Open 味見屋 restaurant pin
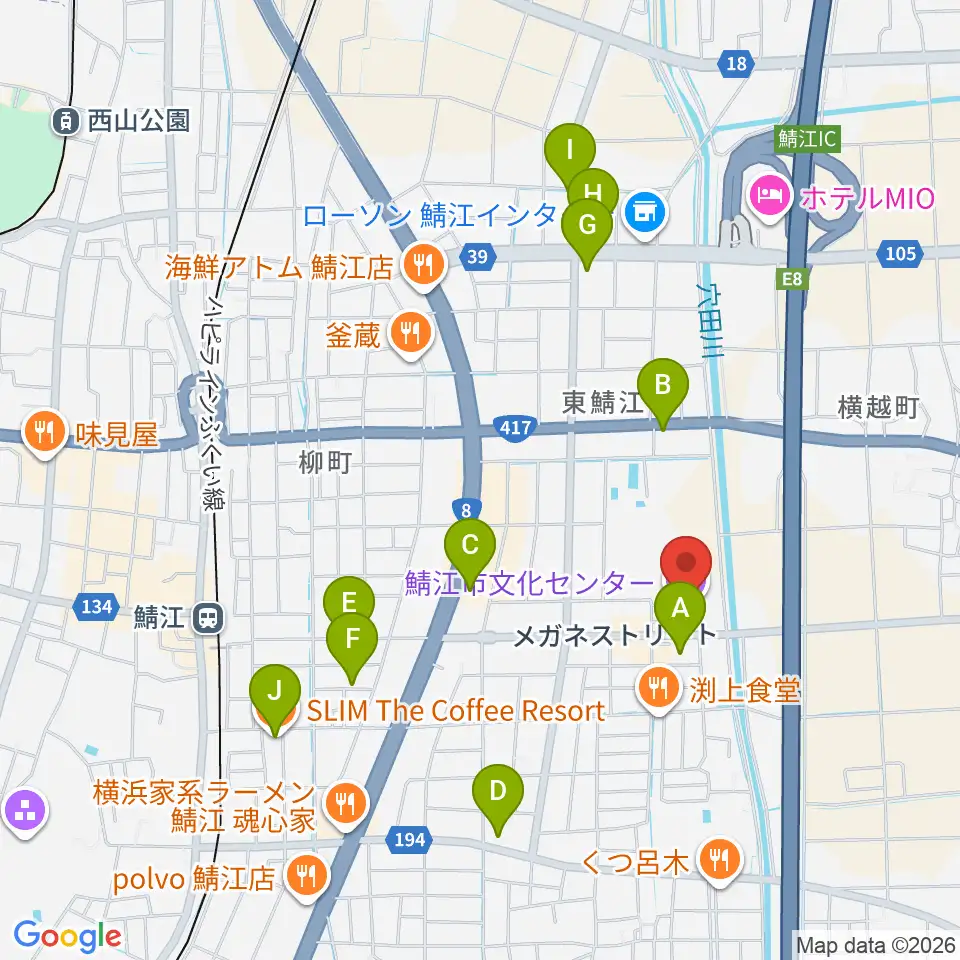The image size is (960, 960). 44,433
